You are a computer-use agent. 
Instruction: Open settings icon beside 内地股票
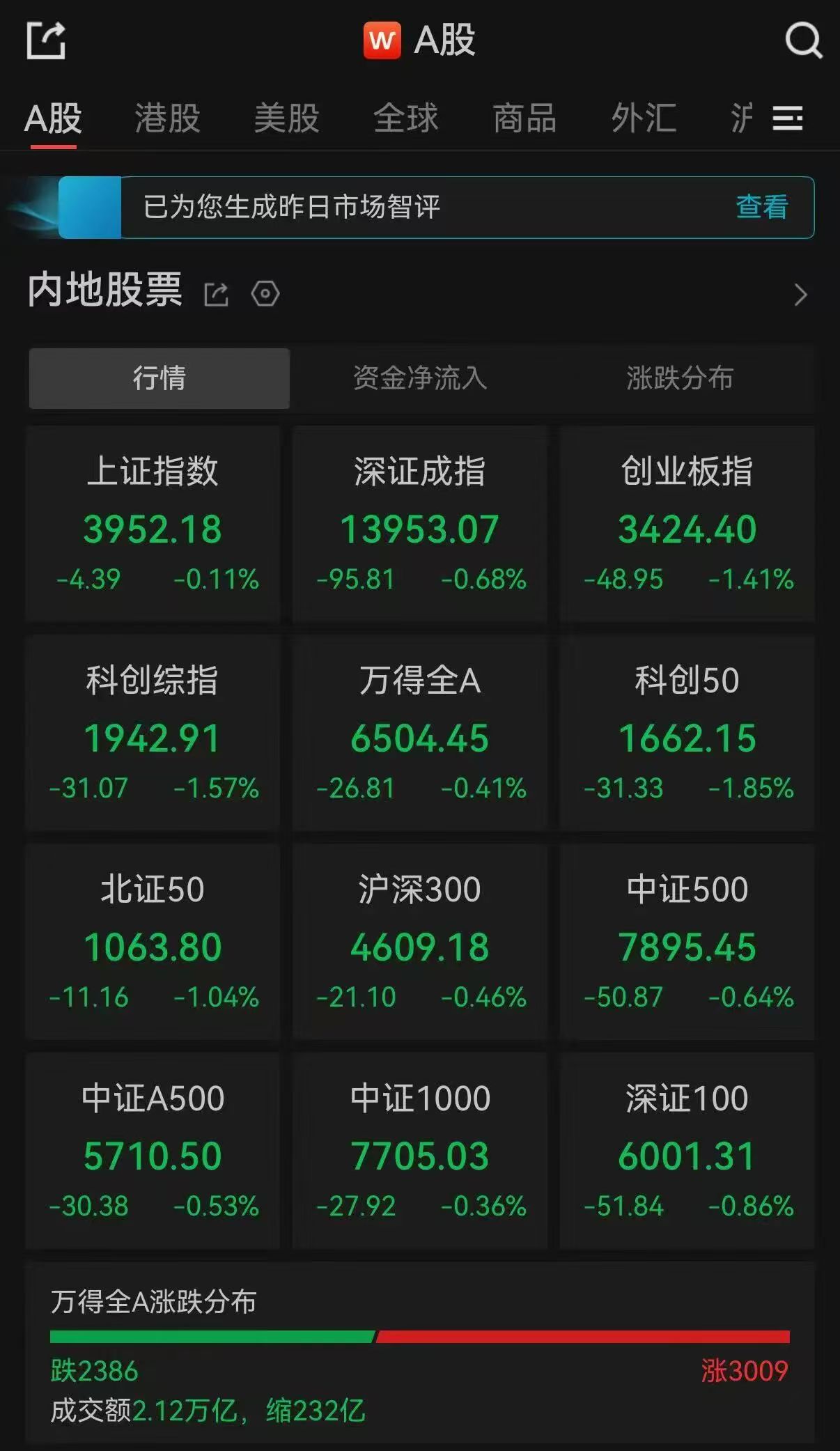click(x=265, y=293)
